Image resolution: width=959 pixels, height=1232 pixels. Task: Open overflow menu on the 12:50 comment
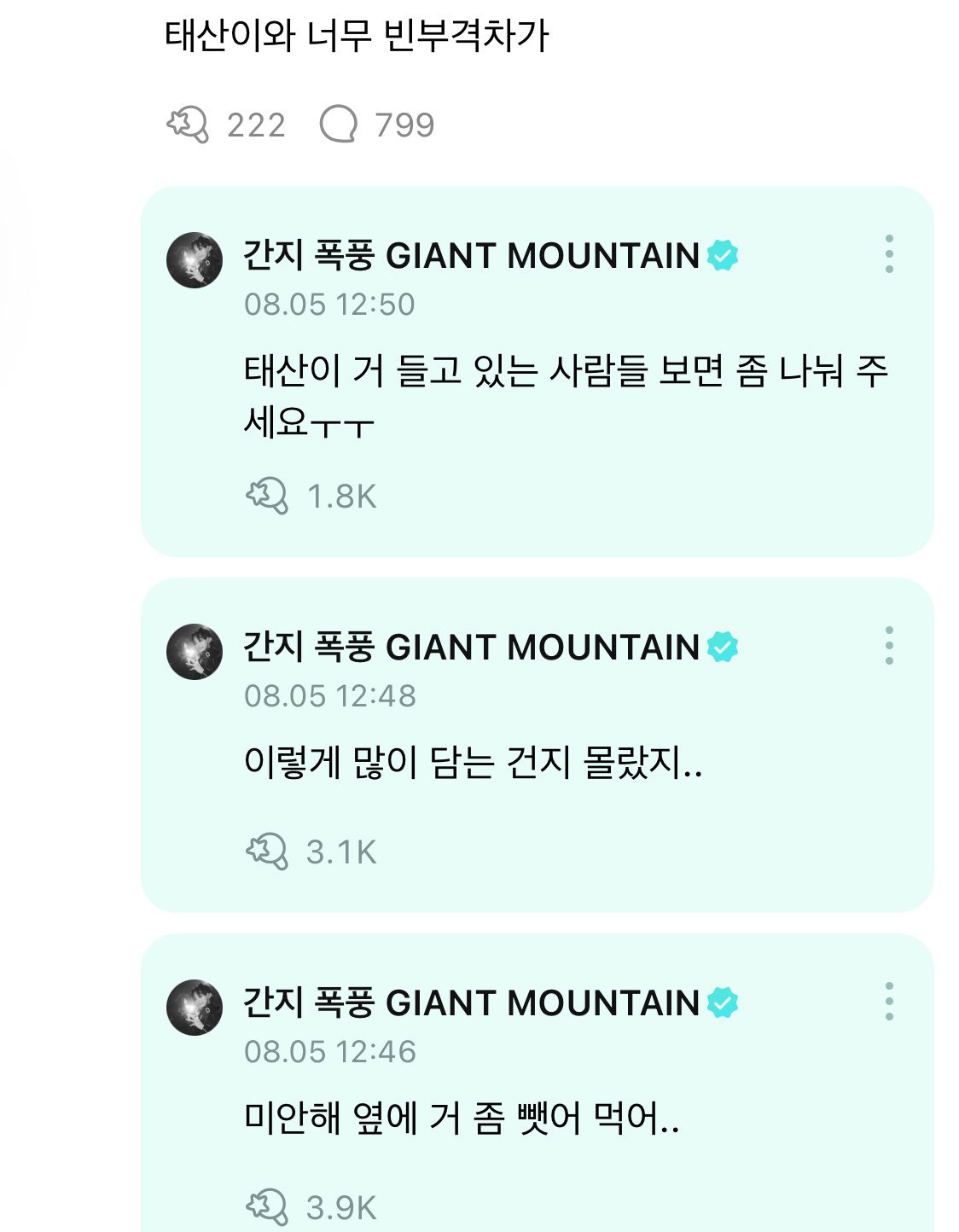889,254
